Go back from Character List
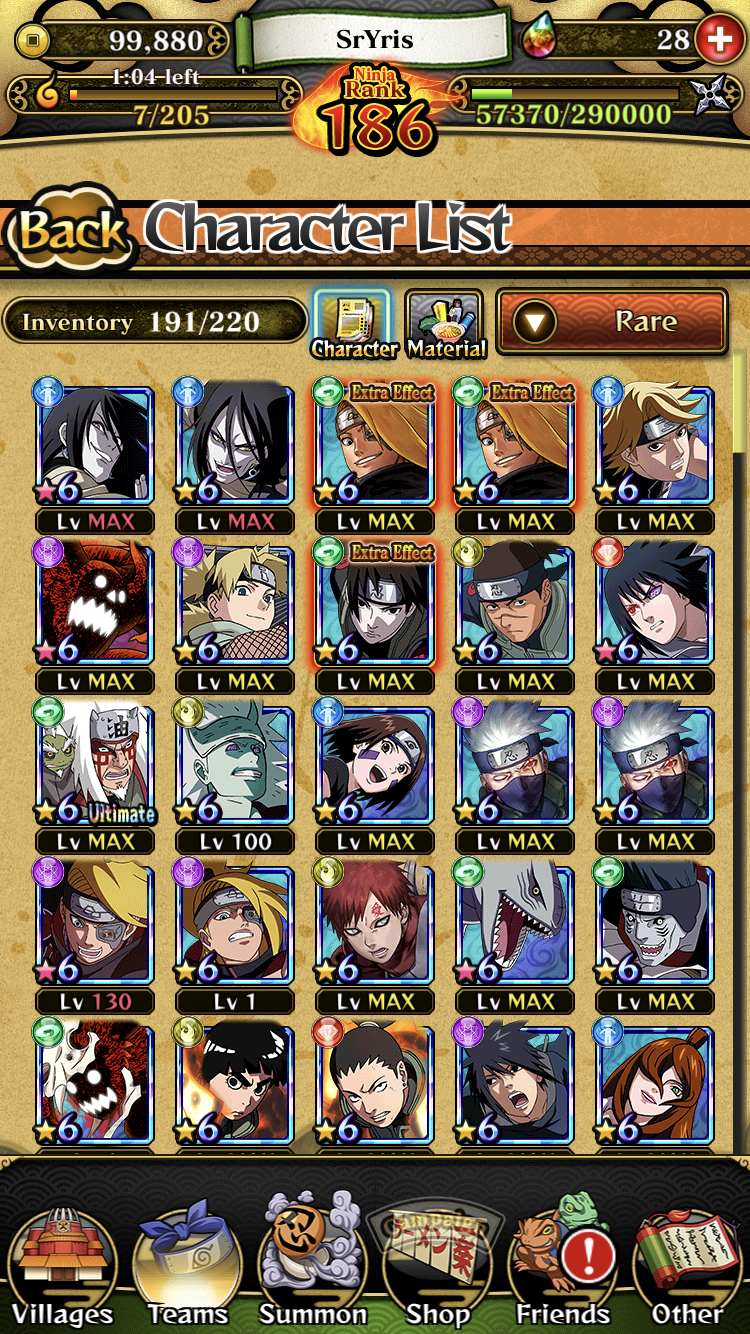The image size is (750, 1334). [72, 231]
